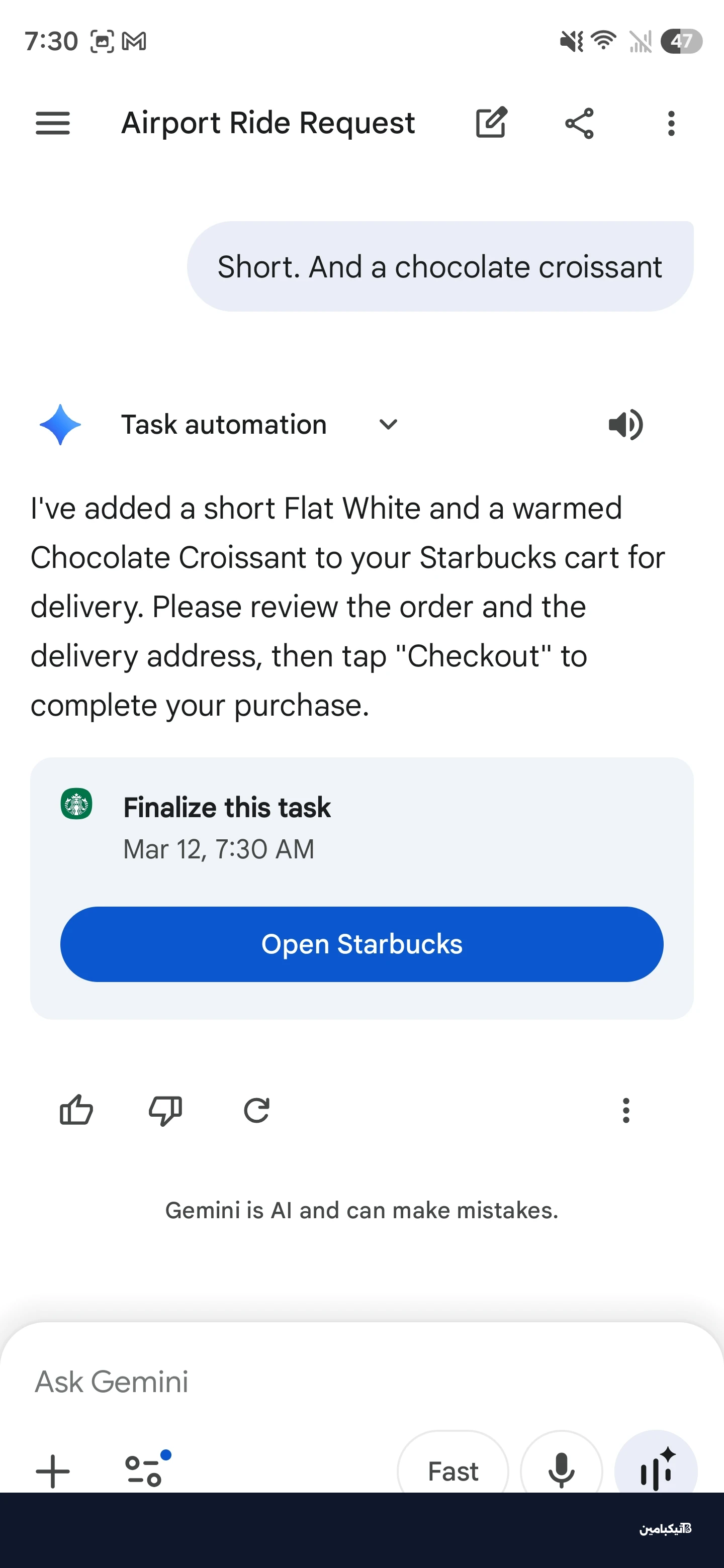Open the hamburger menu drawer
The height and width of the screenshot is (1568, 724).
53,124
